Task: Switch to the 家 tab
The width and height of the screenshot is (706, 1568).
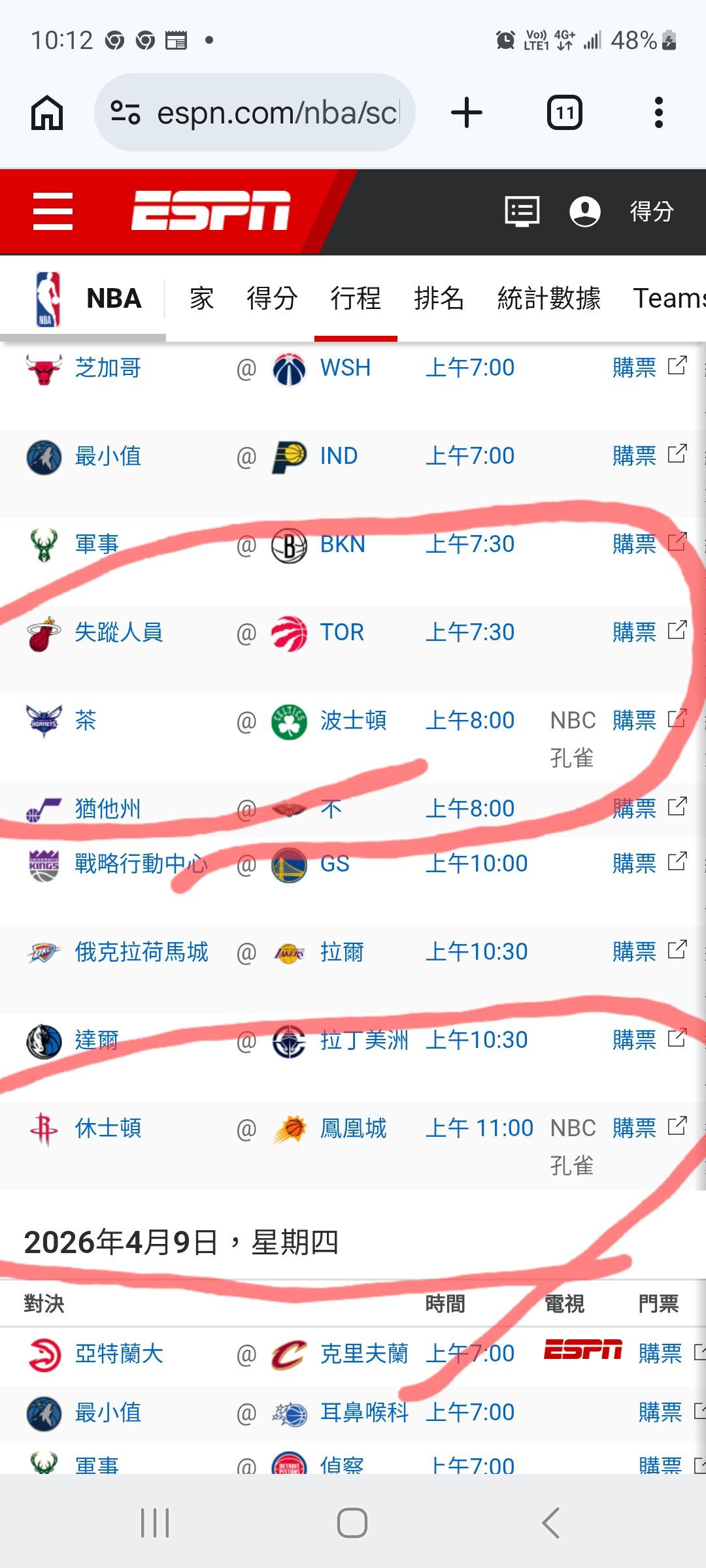Action: click(201, 298)
